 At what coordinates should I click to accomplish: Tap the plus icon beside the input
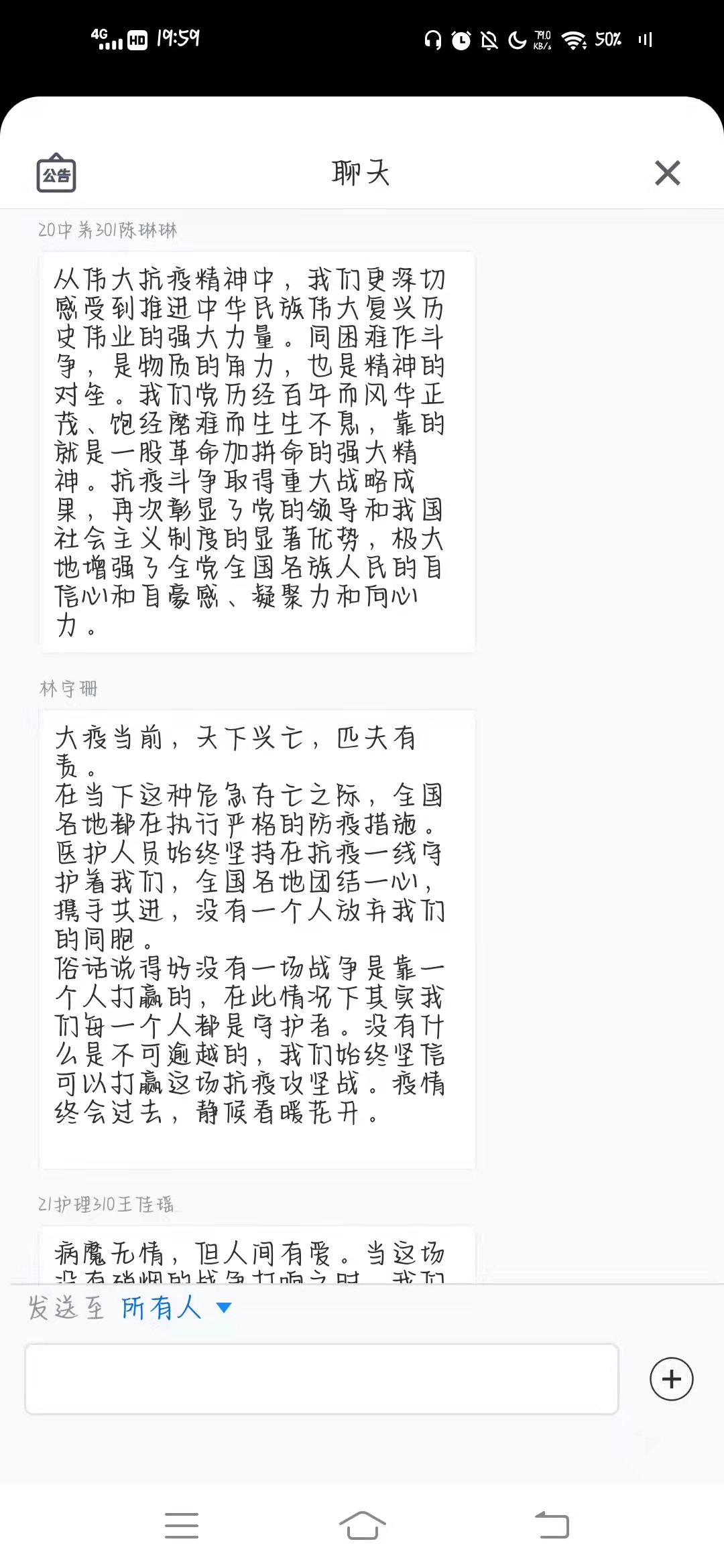[671, 1378]
